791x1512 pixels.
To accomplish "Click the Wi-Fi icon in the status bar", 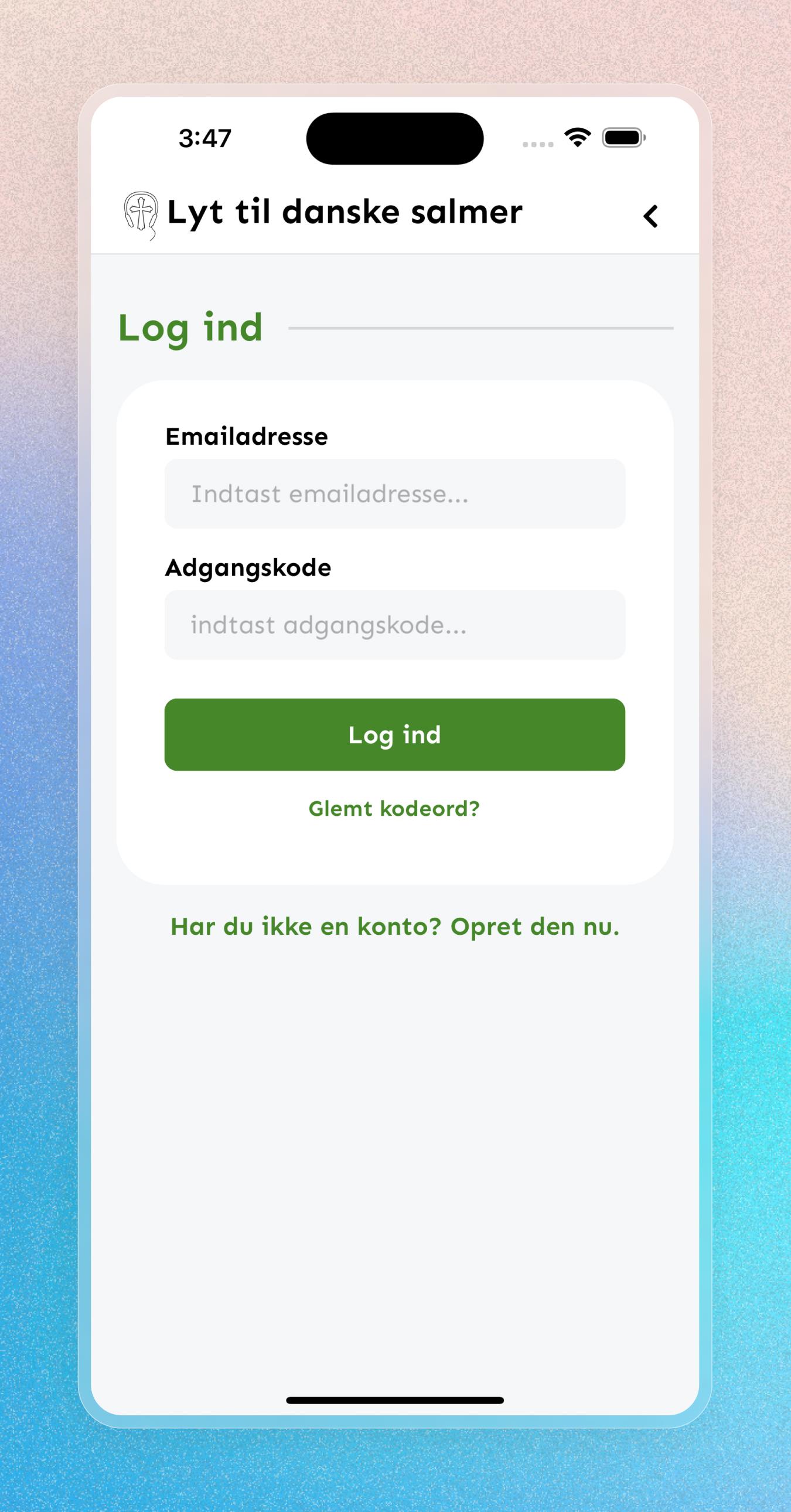I will (577, 137).
